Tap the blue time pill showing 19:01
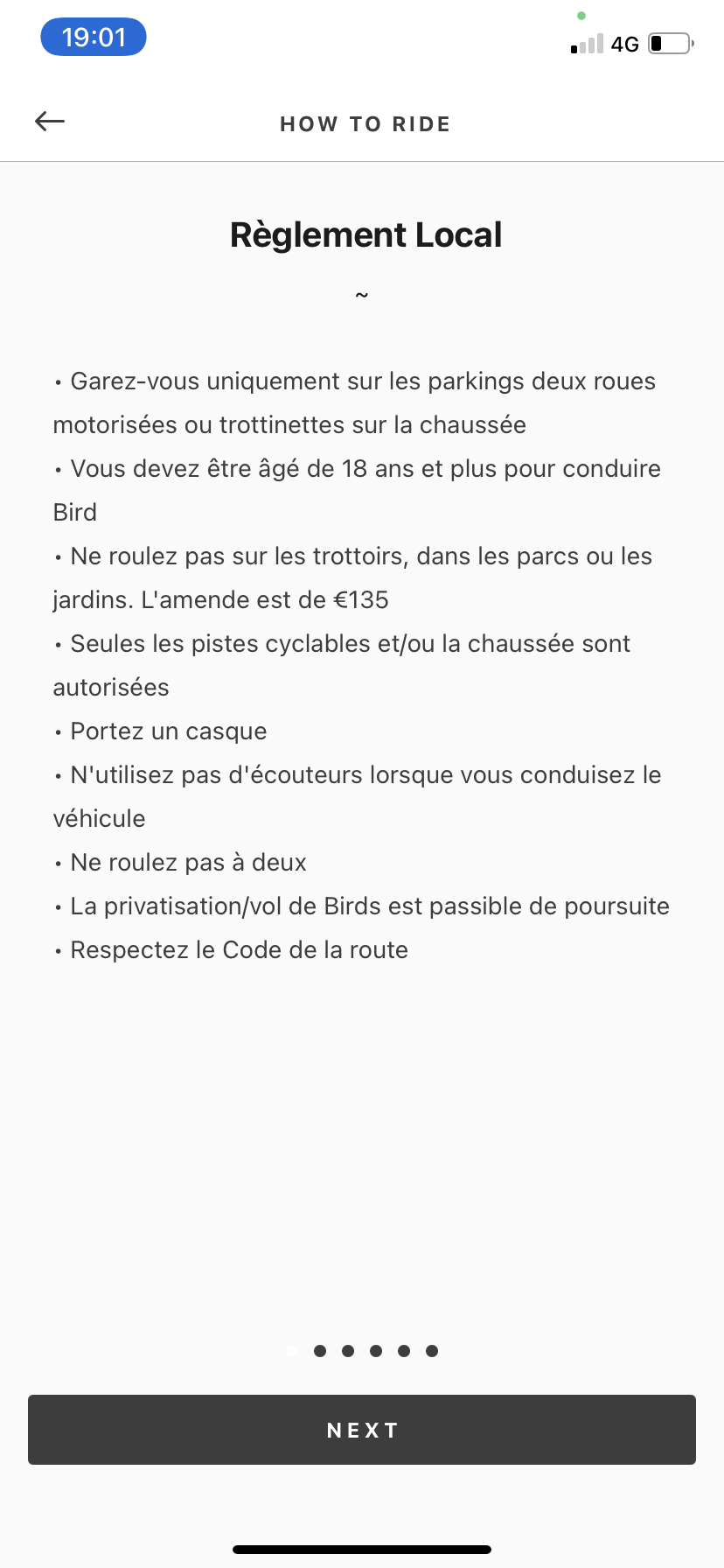Screen dimensions: 724x1568 coord(93,37)
